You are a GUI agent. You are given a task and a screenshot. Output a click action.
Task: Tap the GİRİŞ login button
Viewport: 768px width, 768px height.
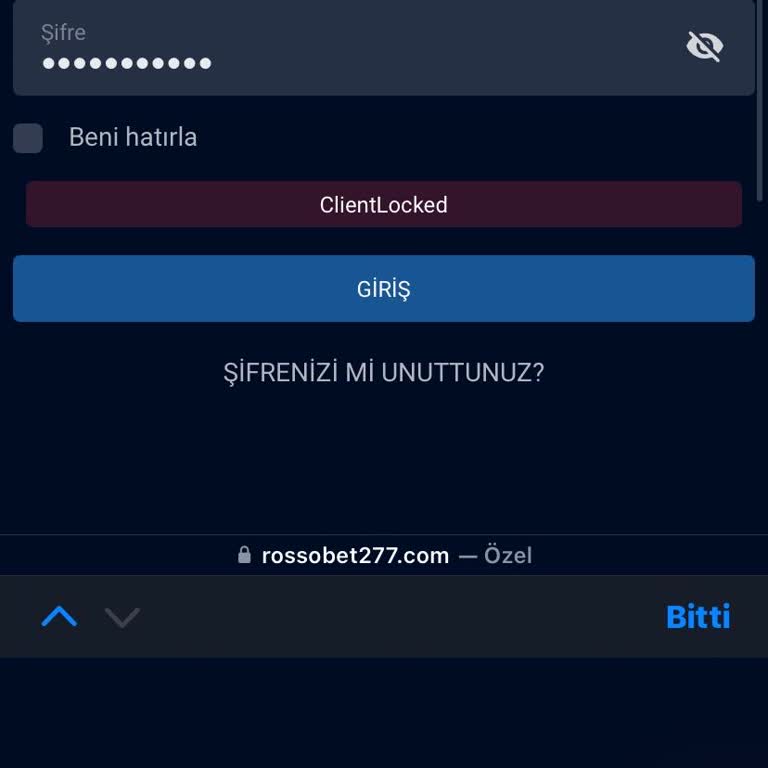pos(384,289)
